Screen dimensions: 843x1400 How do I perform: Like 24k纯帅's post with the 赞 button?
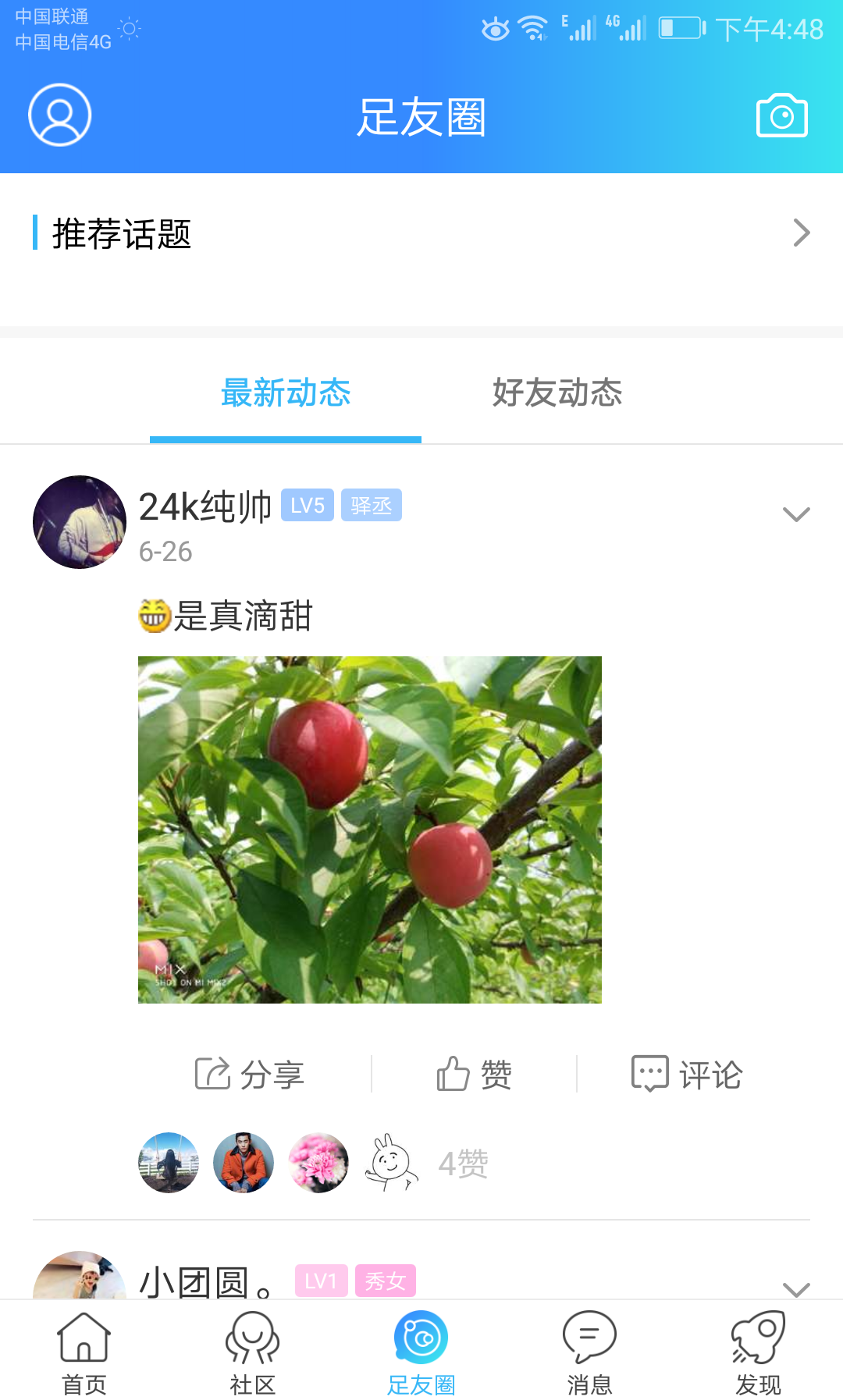474,1074
